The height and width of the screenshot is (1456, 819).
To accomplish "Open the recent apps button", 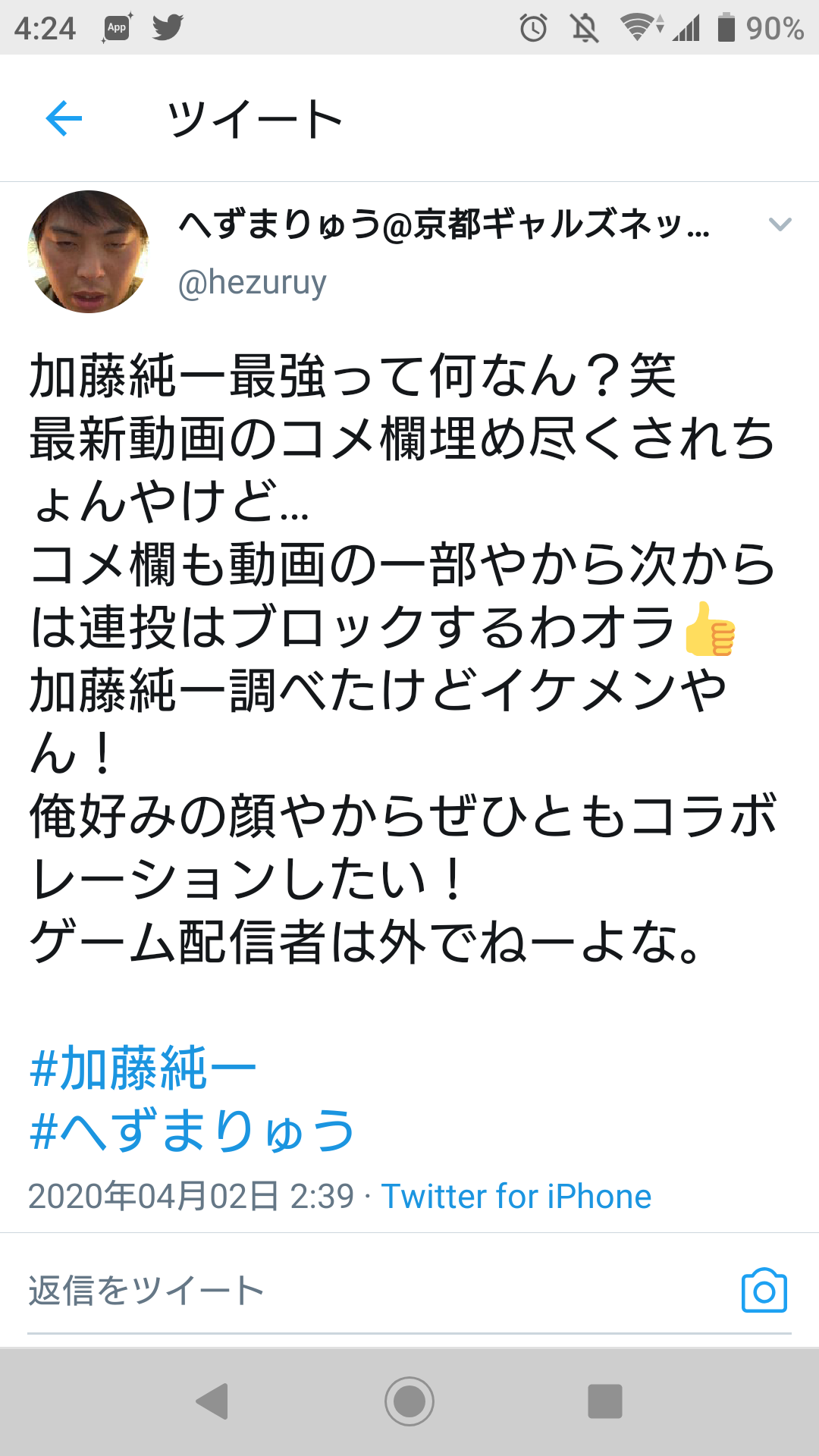I will pyautogui.click(x=605, y=1401).
